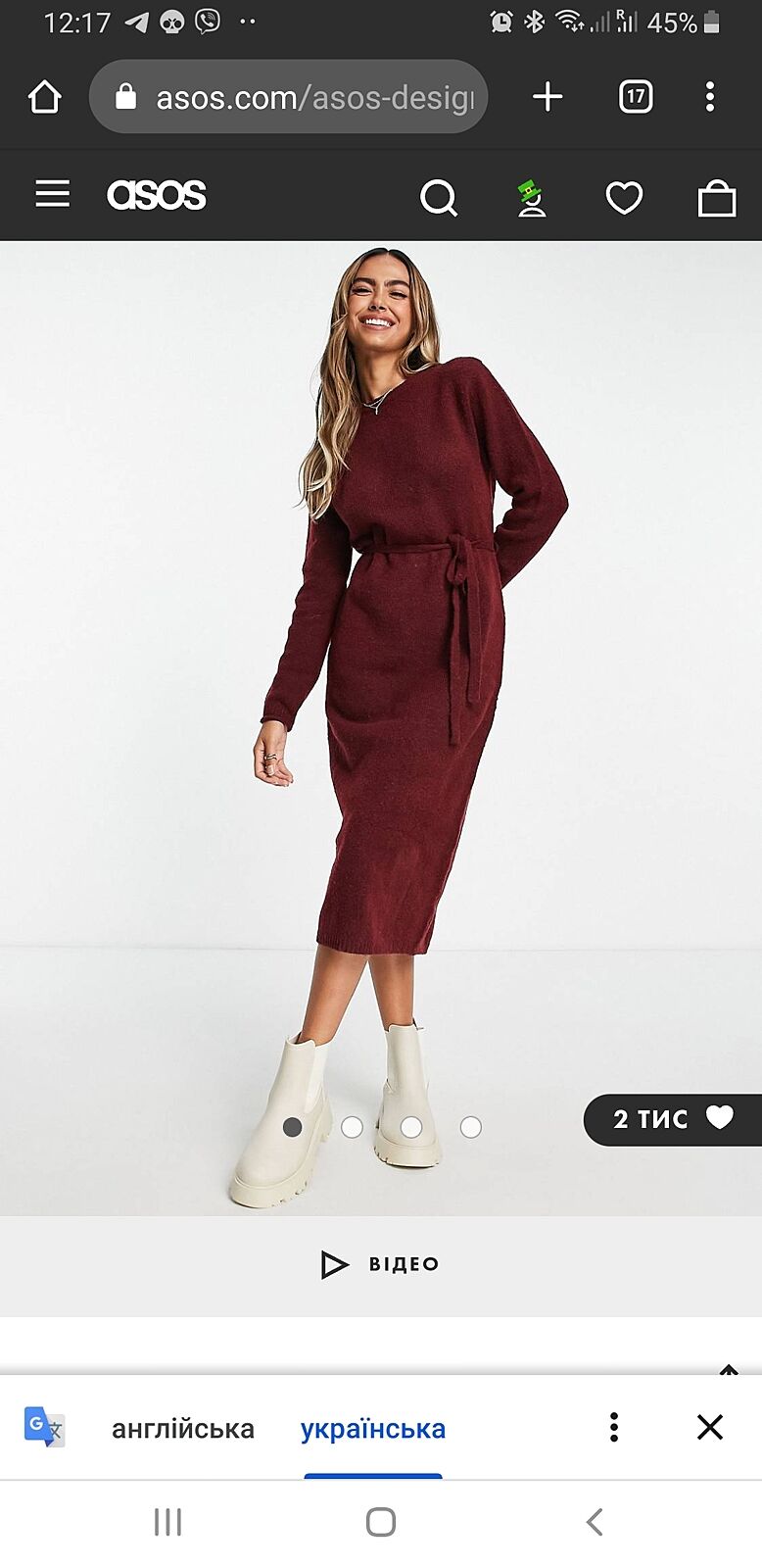View the 17 open tabs
Screen dimensions: 762x1568
pos(636,97)
